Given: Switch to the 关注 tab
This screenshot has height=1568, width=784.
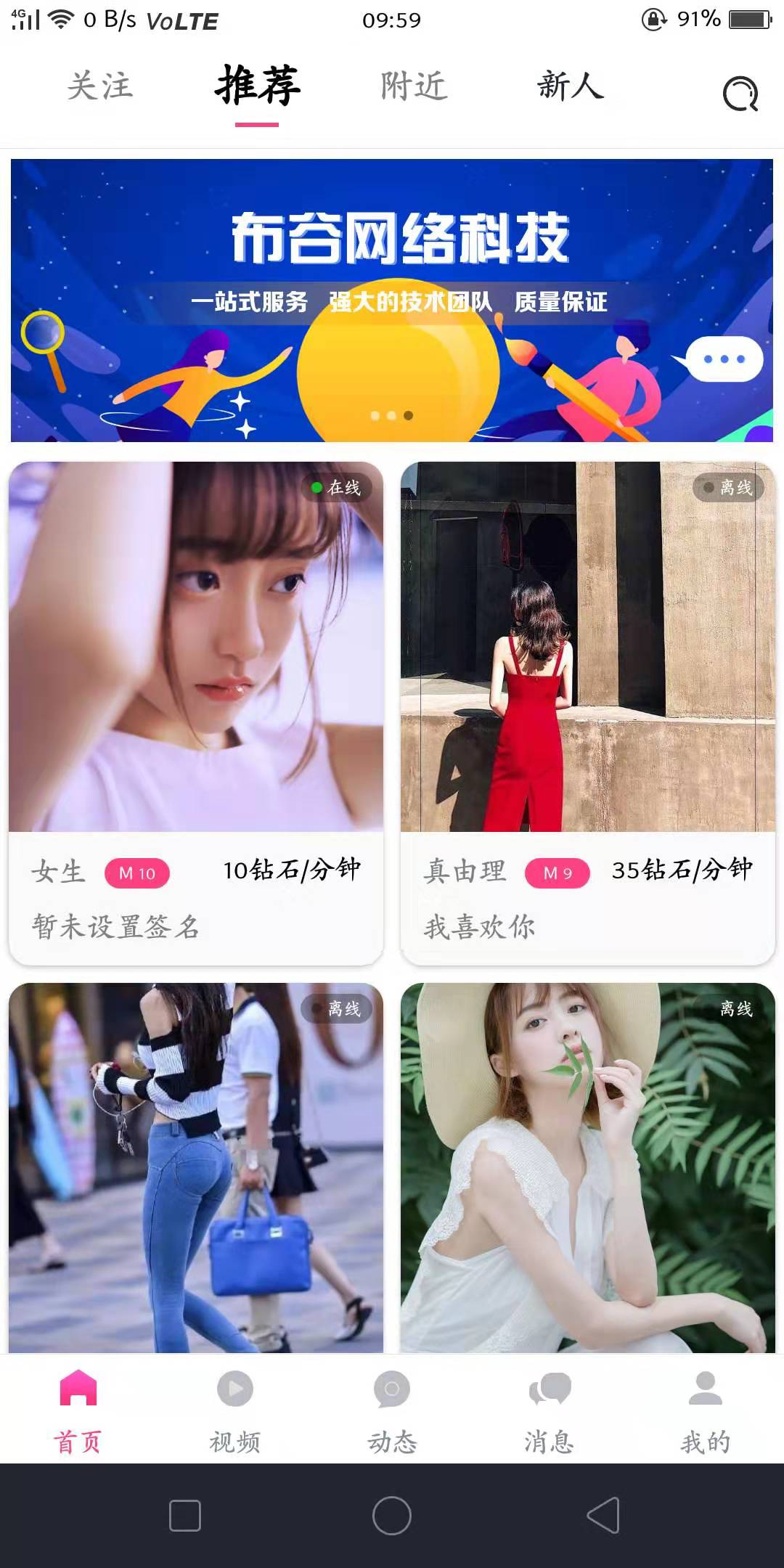Looking at the screenshot, I should (x=100, y=86).
